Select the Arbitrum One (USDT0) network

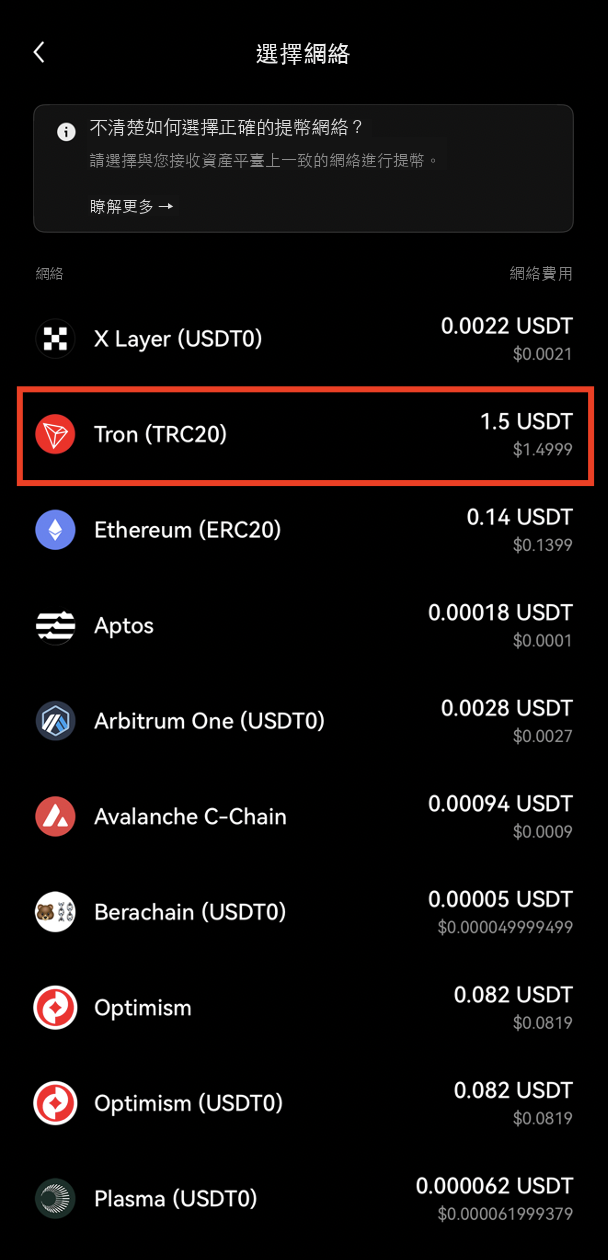[x=304, y=721]
